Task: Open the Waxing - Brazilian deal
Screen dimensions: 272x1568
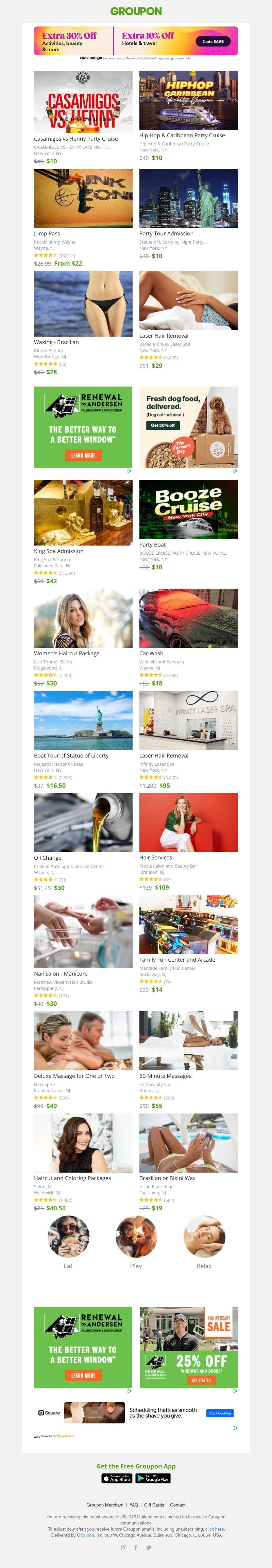Action: pyautogui.click(x=83, y=303)
